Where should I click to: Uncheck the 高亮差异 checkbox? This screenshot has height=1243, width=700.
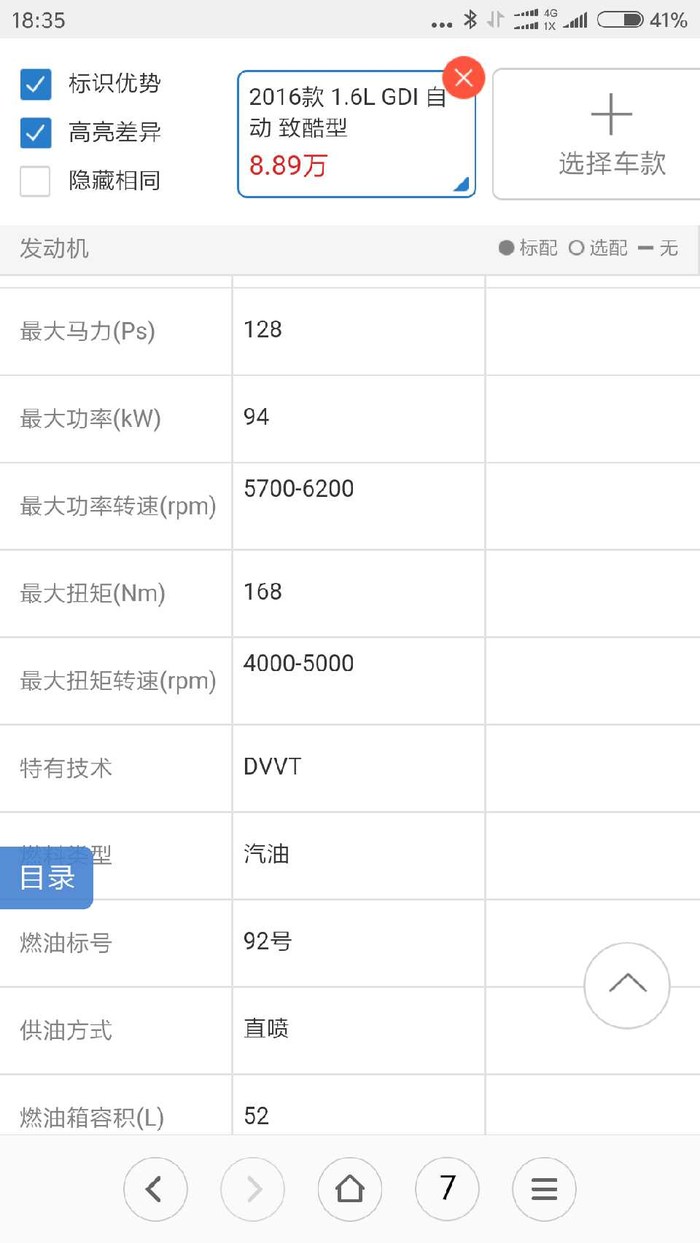pyautogui.click(x=36, y=132)
